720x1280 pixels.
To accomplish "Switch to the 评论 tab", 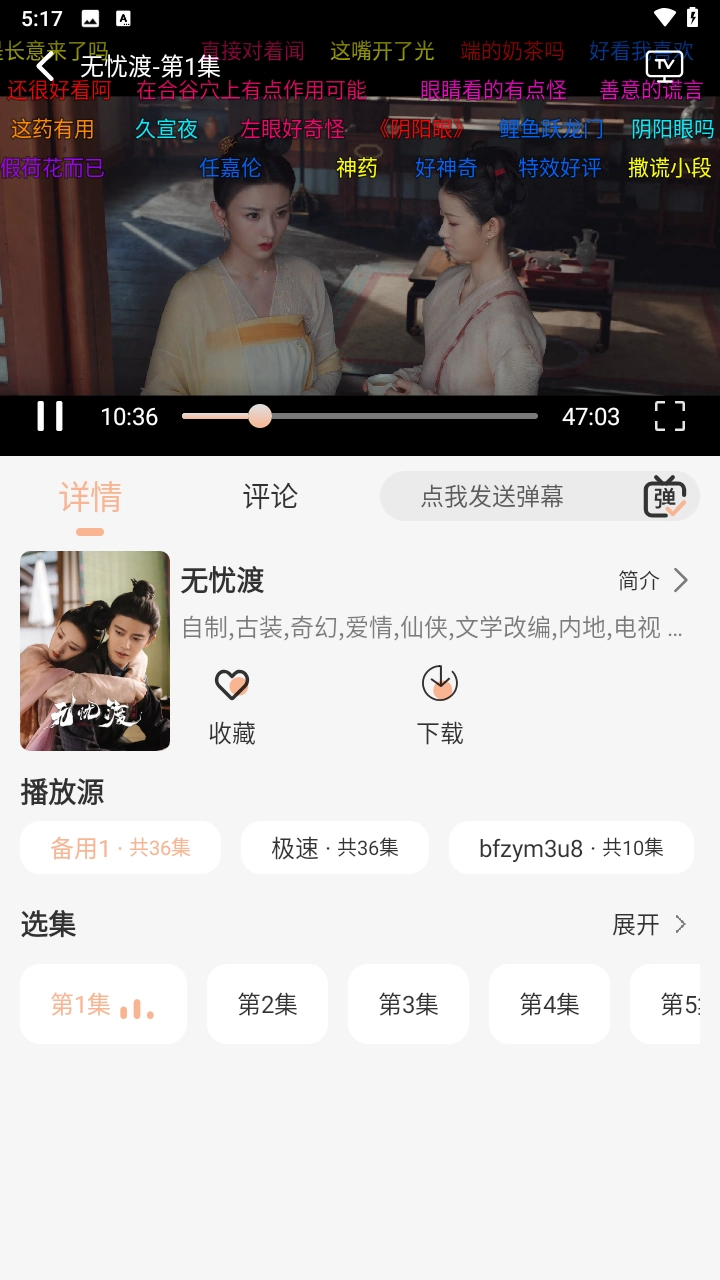I will coord(268,496).
